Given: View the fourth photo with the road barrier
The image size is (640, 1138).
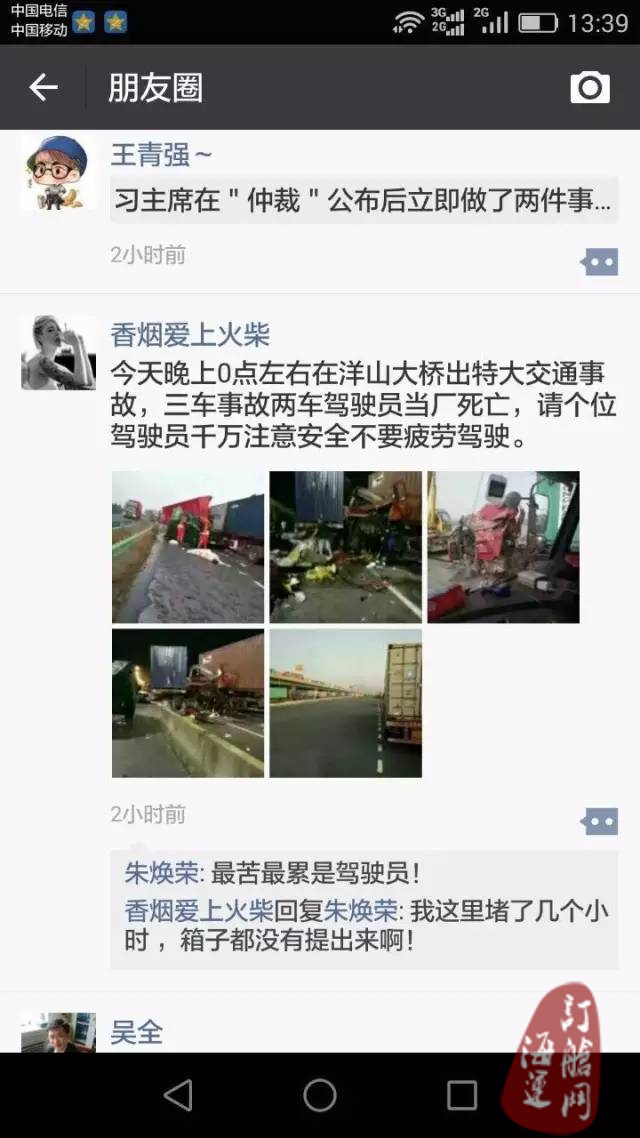Looking at the screenshot, I should [188, 703].
